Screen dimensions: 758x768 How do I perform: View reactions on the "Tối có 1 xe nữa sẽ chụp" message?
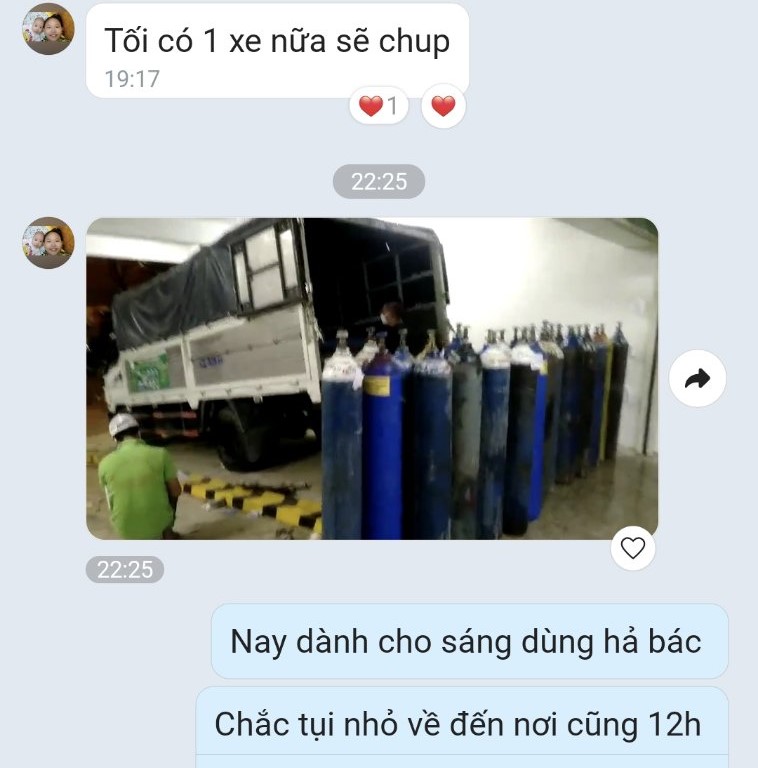click(x=379, y=106)
